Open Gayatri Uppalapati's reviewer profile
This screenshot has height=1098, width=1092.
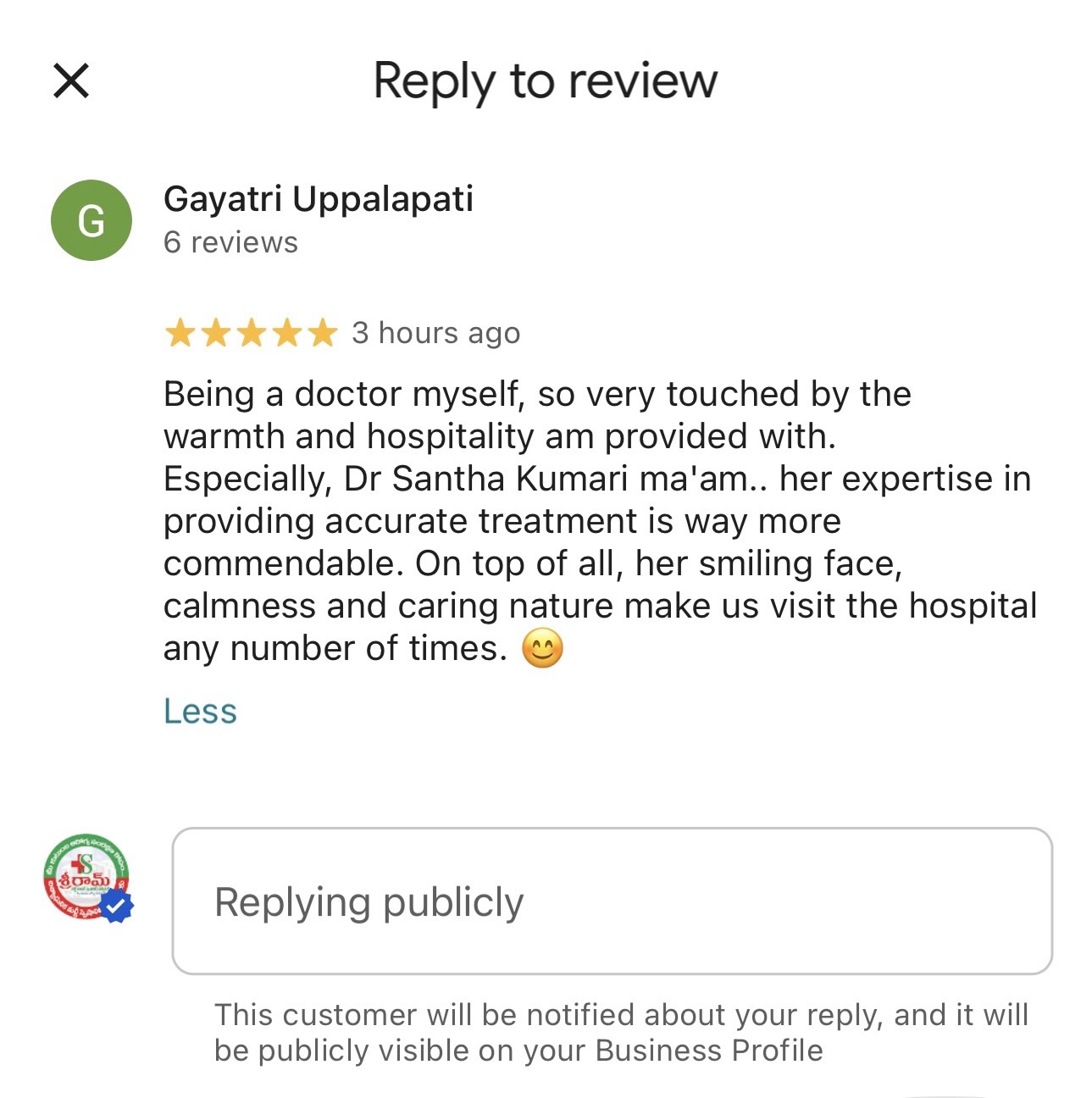coord(318,200)
